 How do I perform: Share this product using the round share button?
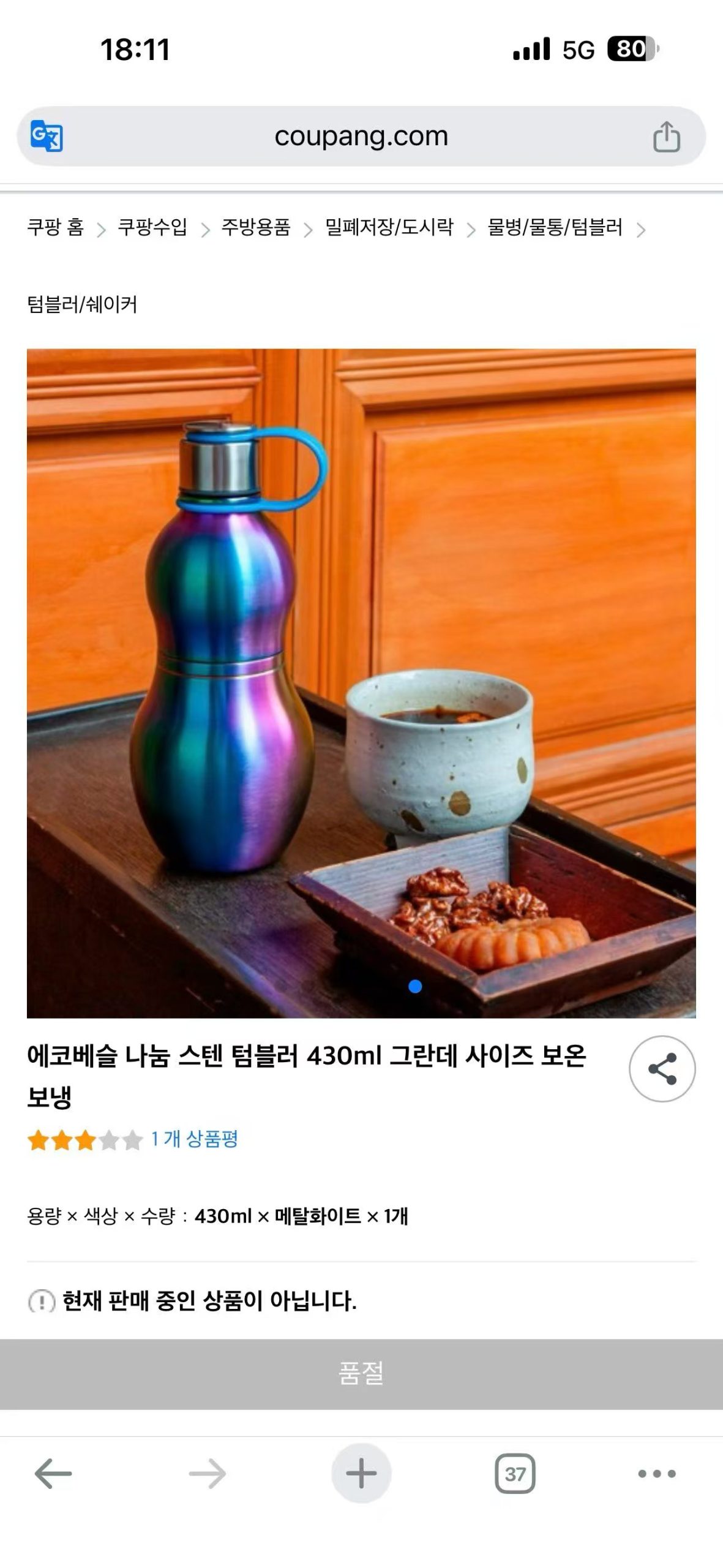[662, 1069]
